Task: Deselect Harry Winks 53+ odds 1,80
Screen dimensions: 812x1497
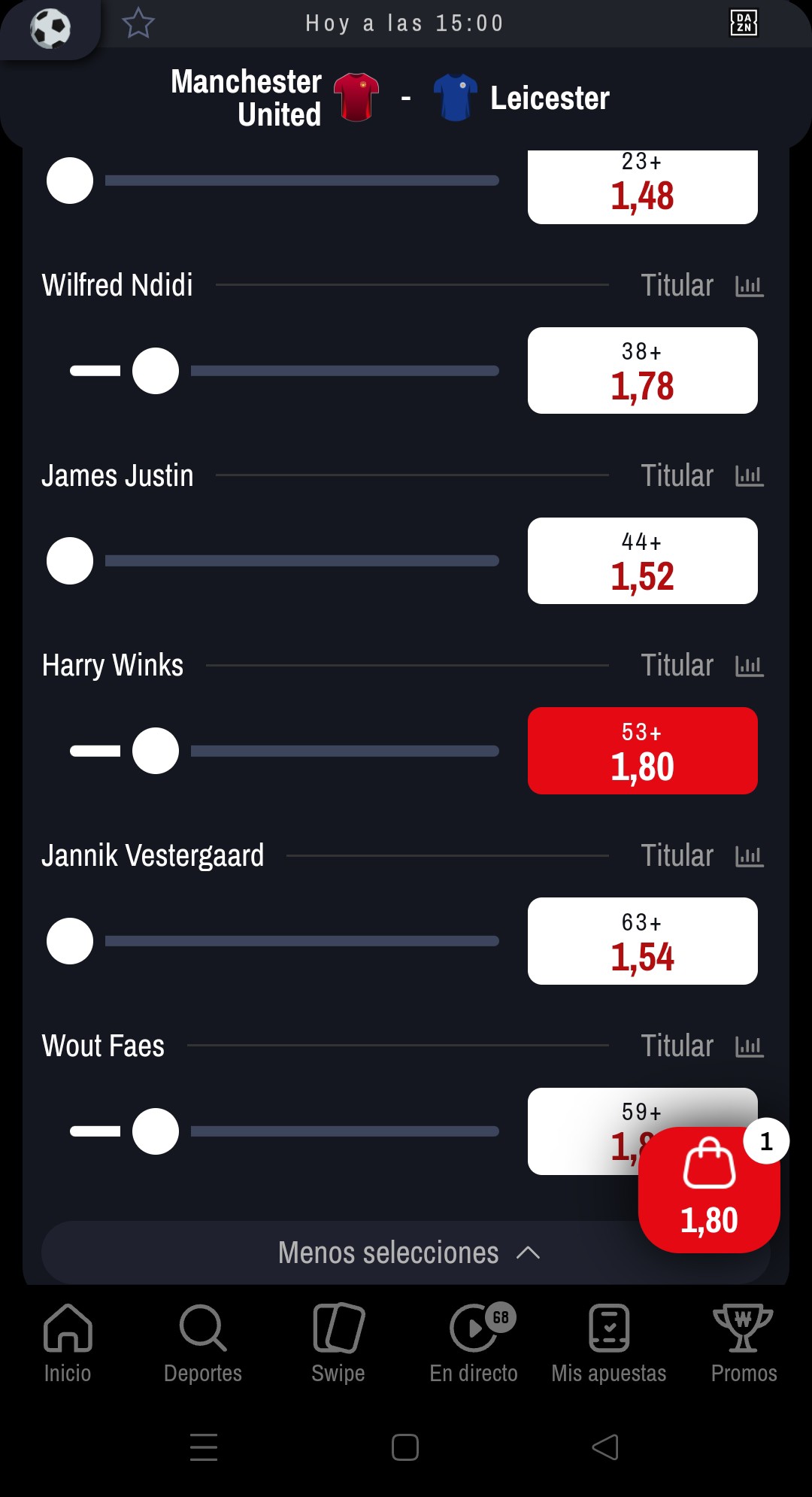Action: point(642,751)
